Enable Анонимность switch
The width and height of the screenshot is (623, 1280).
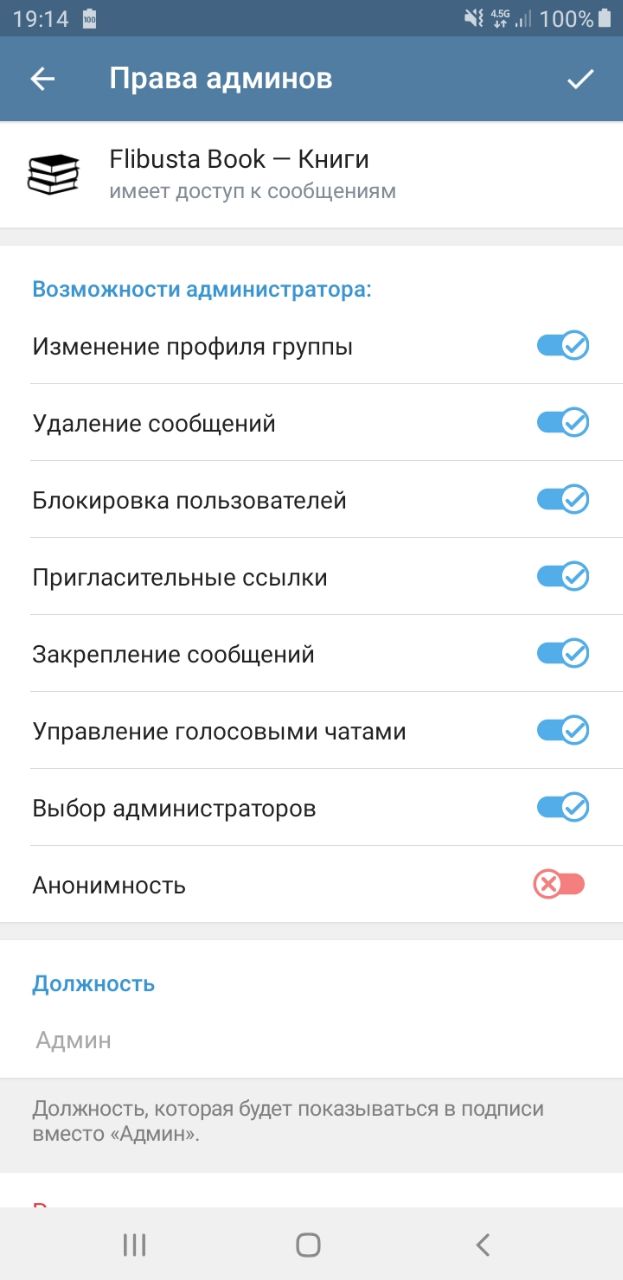559,885
